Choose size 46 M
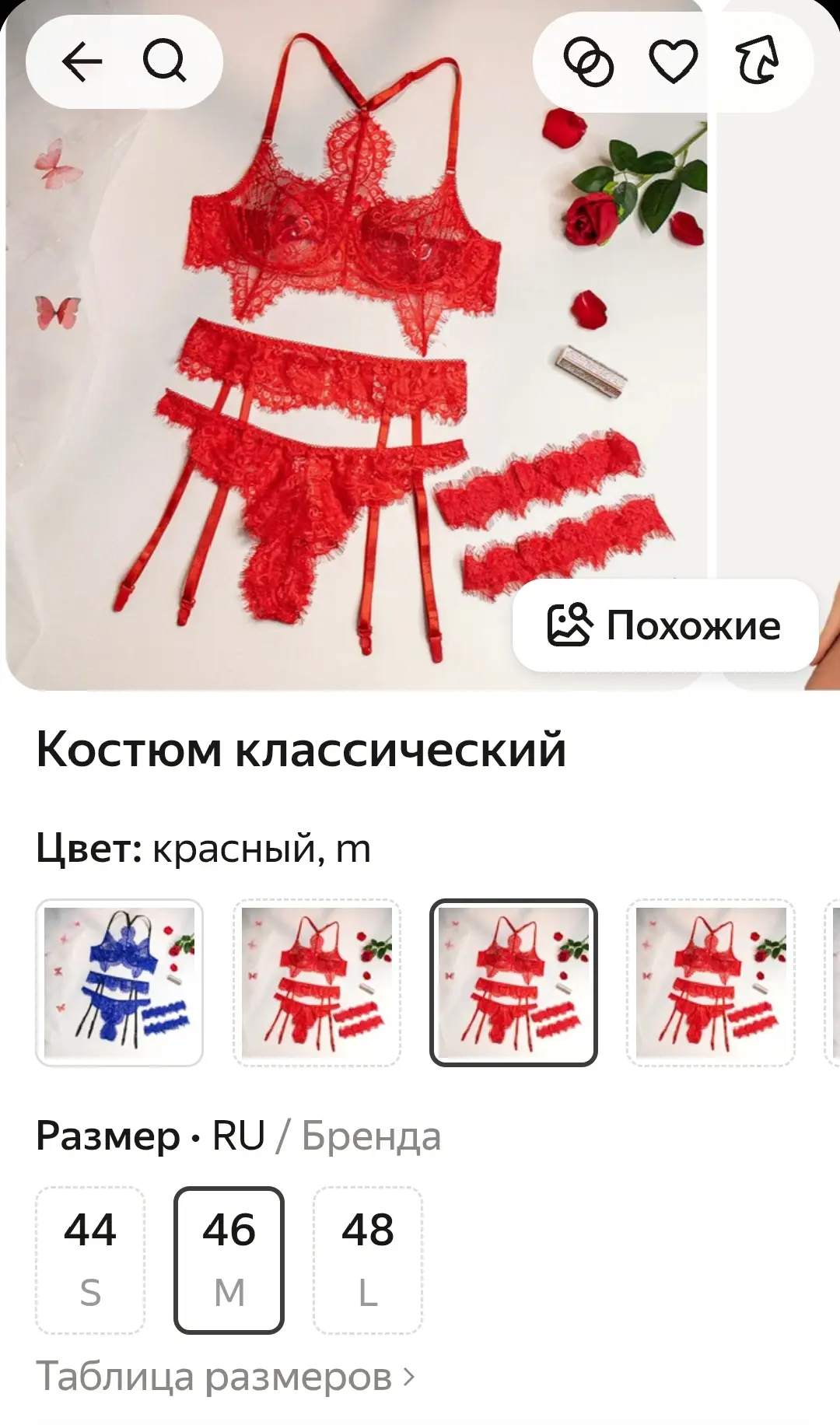840x1425 pixels. coord(229,1259)
